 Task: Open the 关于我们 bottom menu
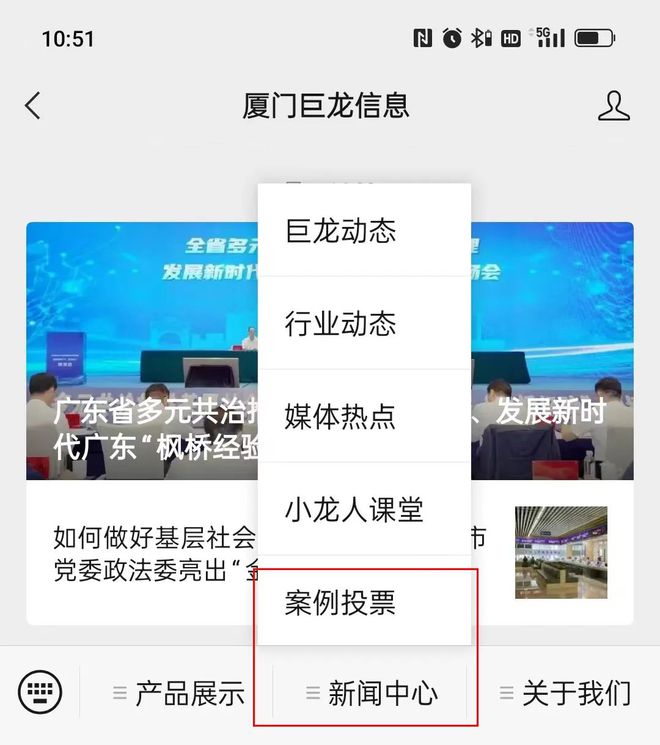(566, 692)
